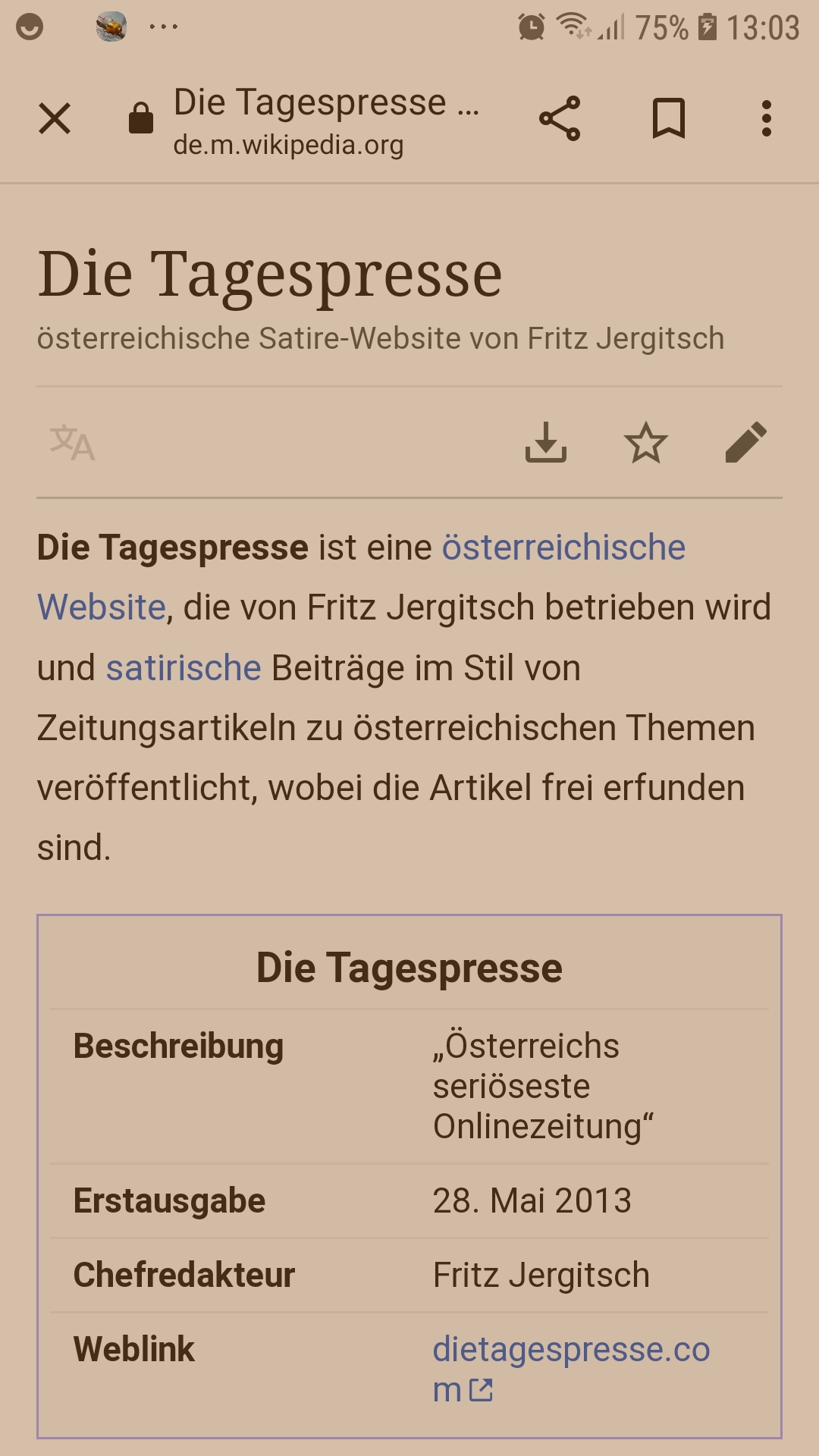
Task: Visit the dietagespresse.com weblink
Action: (571, 1370)
